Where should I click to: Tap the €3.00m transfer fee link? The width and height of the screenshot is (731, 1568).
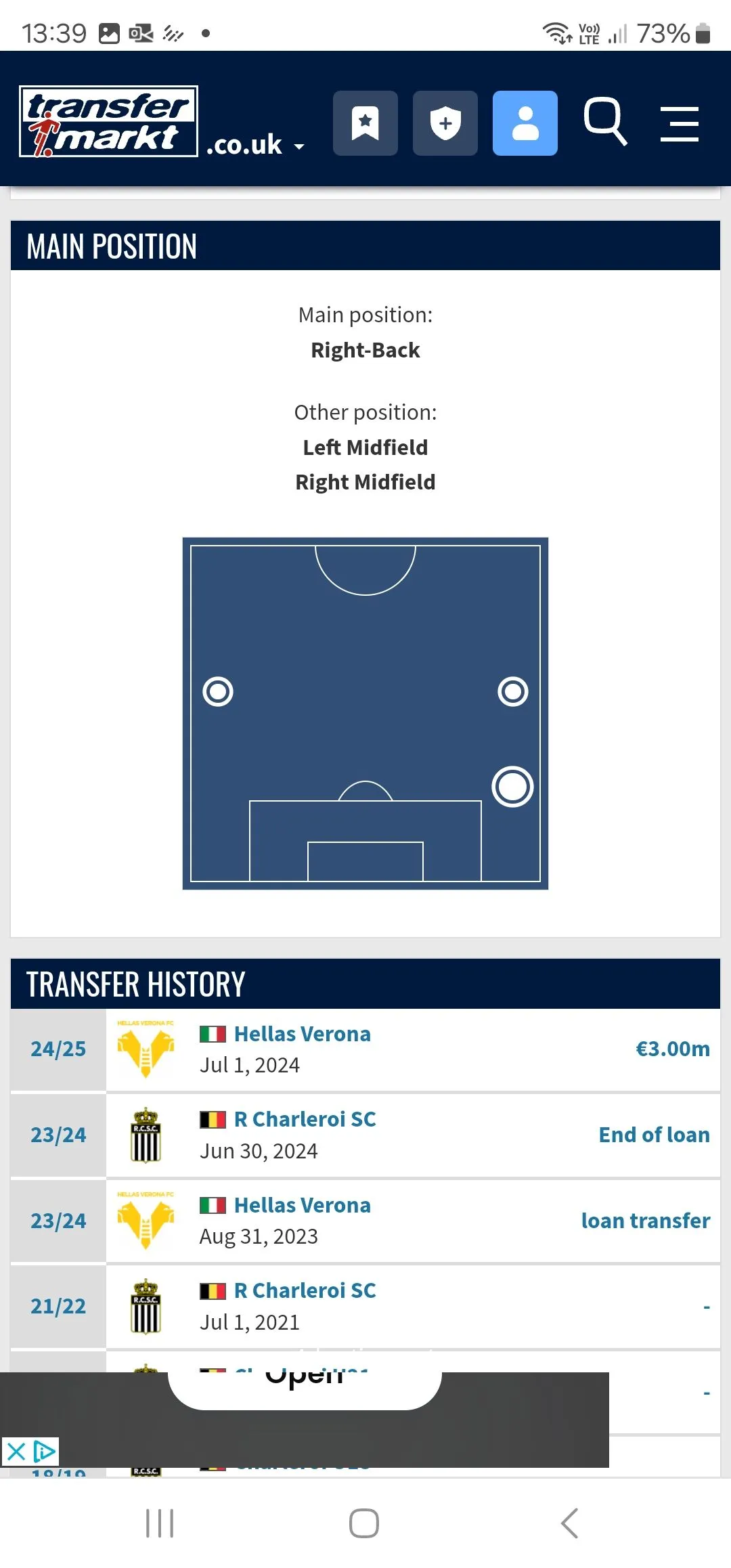click(x=672, y=1049)
